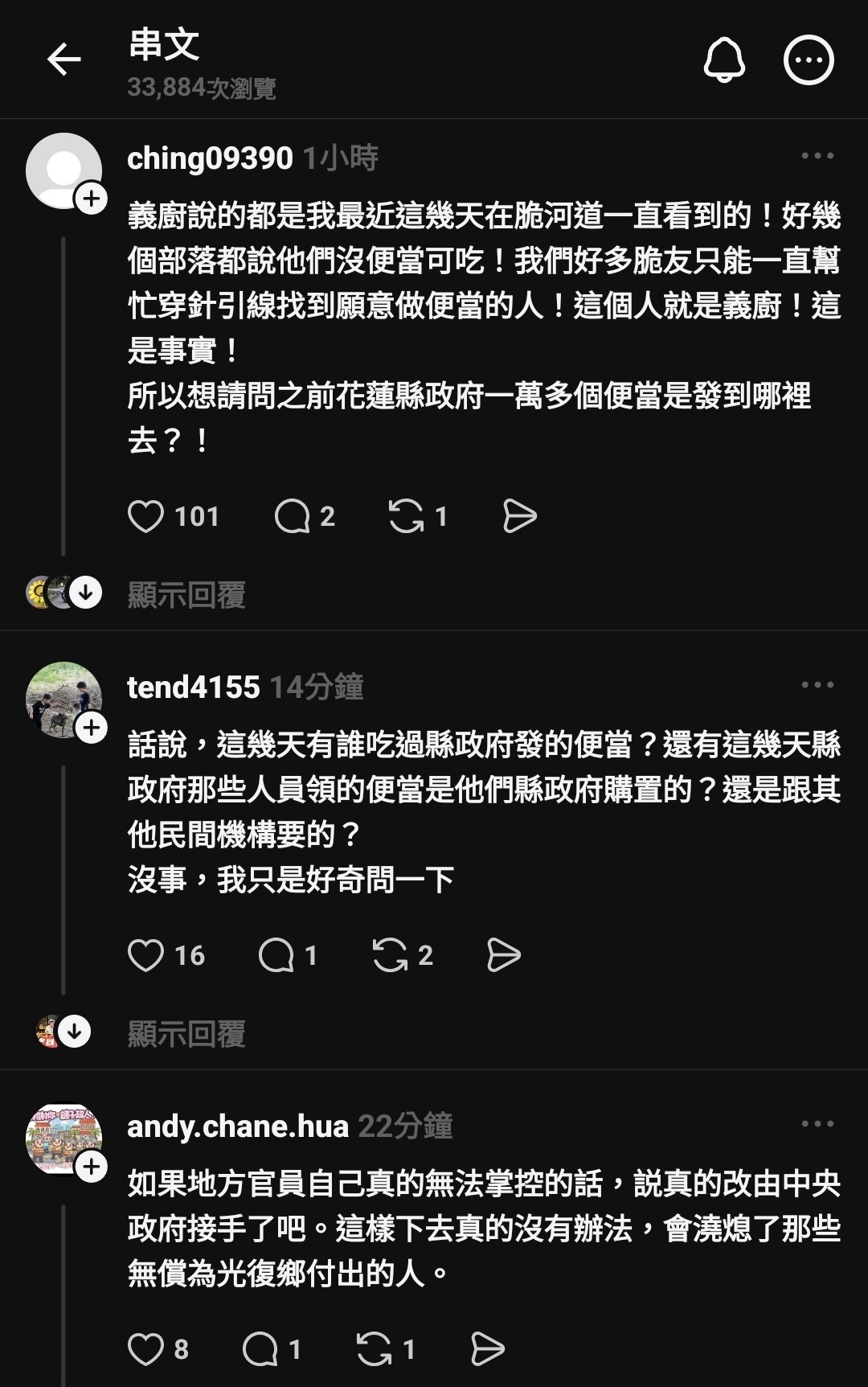Like andy.chane.hua's post
The image size is (868, 1387).
(146, 1349)
